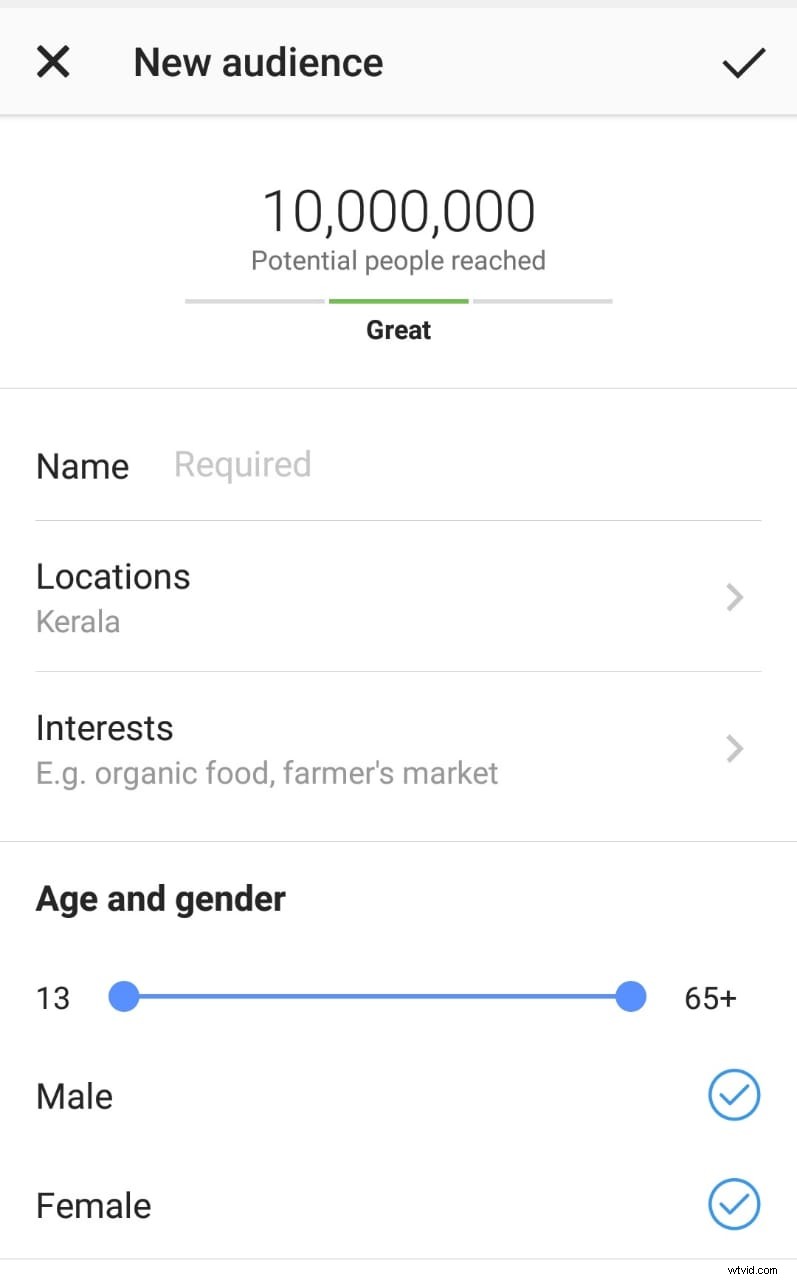Open Interests using the chevron arrow

pyautogui.click(x=735, y=749)
